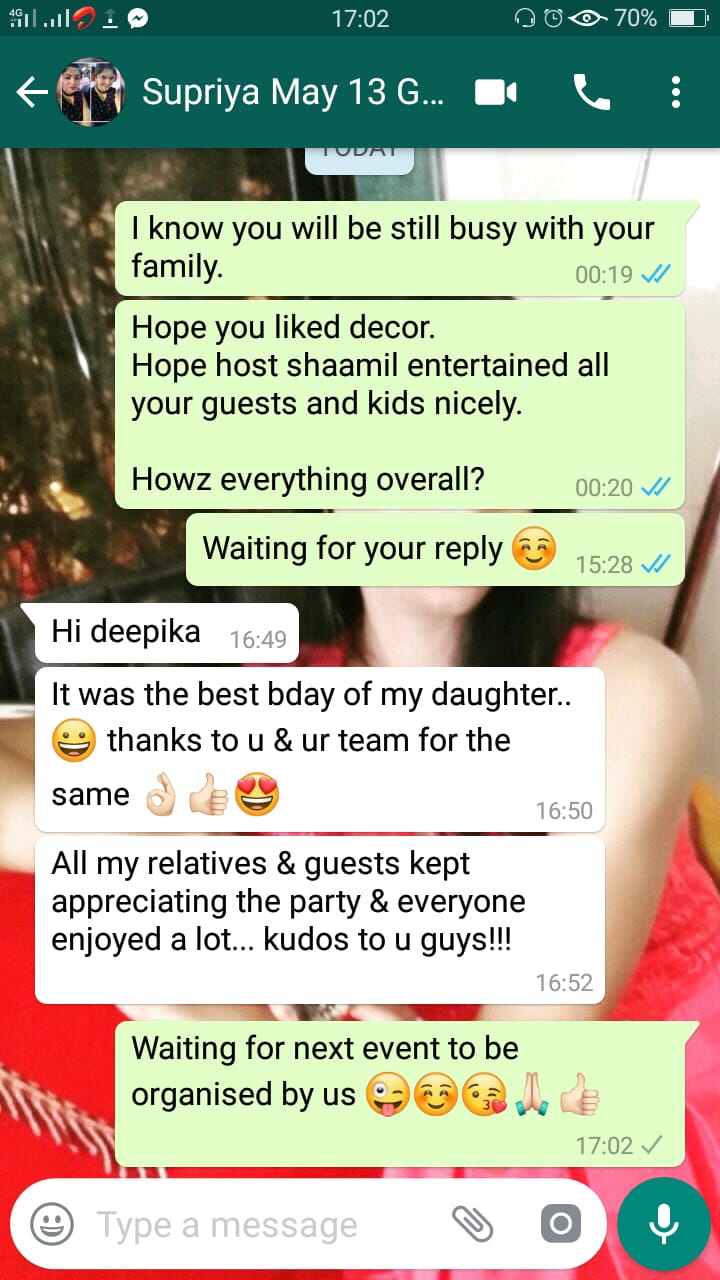Open the camera to send a photo

[x=560, y=1224]
